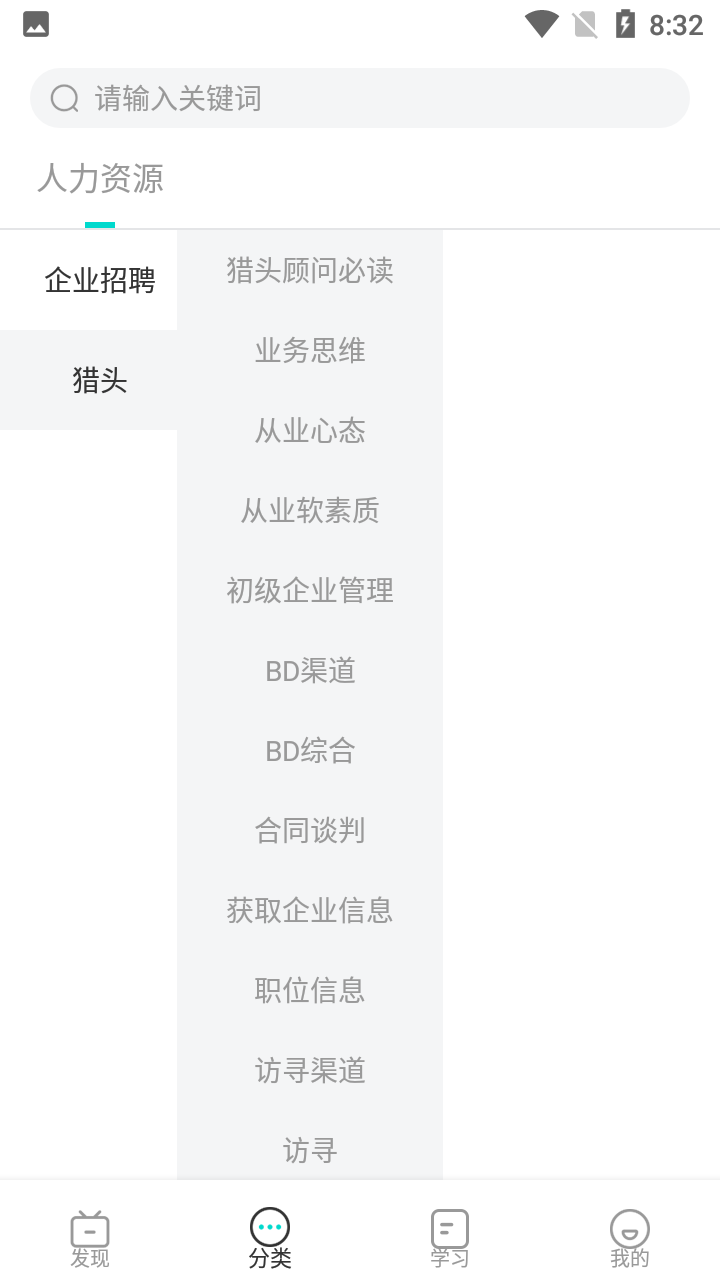Image resolution: width=720 pixels, height=1280 pixels.
Task: Switch to the 企业招聘 category
Action: point(100,280)
